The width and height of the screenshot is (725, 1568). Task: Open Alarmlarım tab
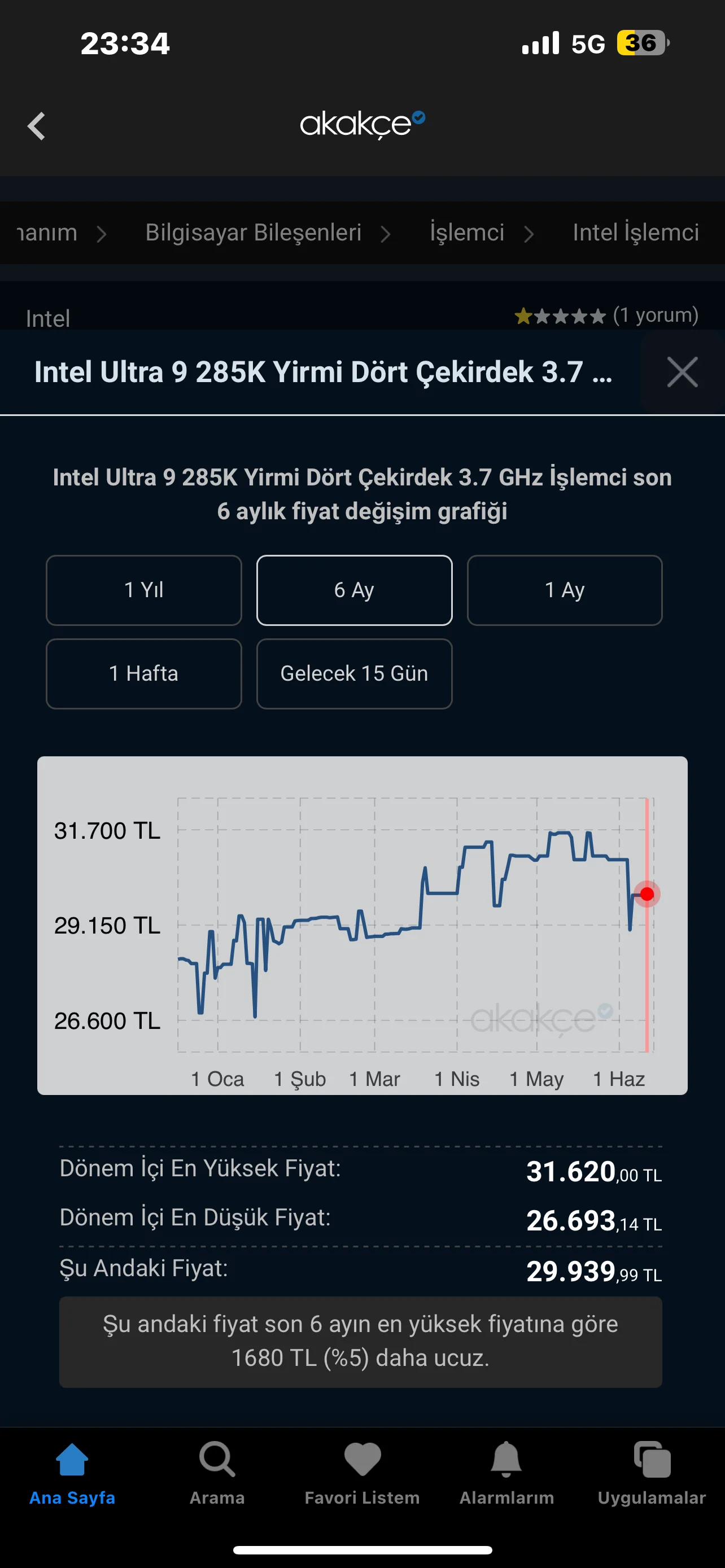pyautogui.click(x=506, y=1474)
